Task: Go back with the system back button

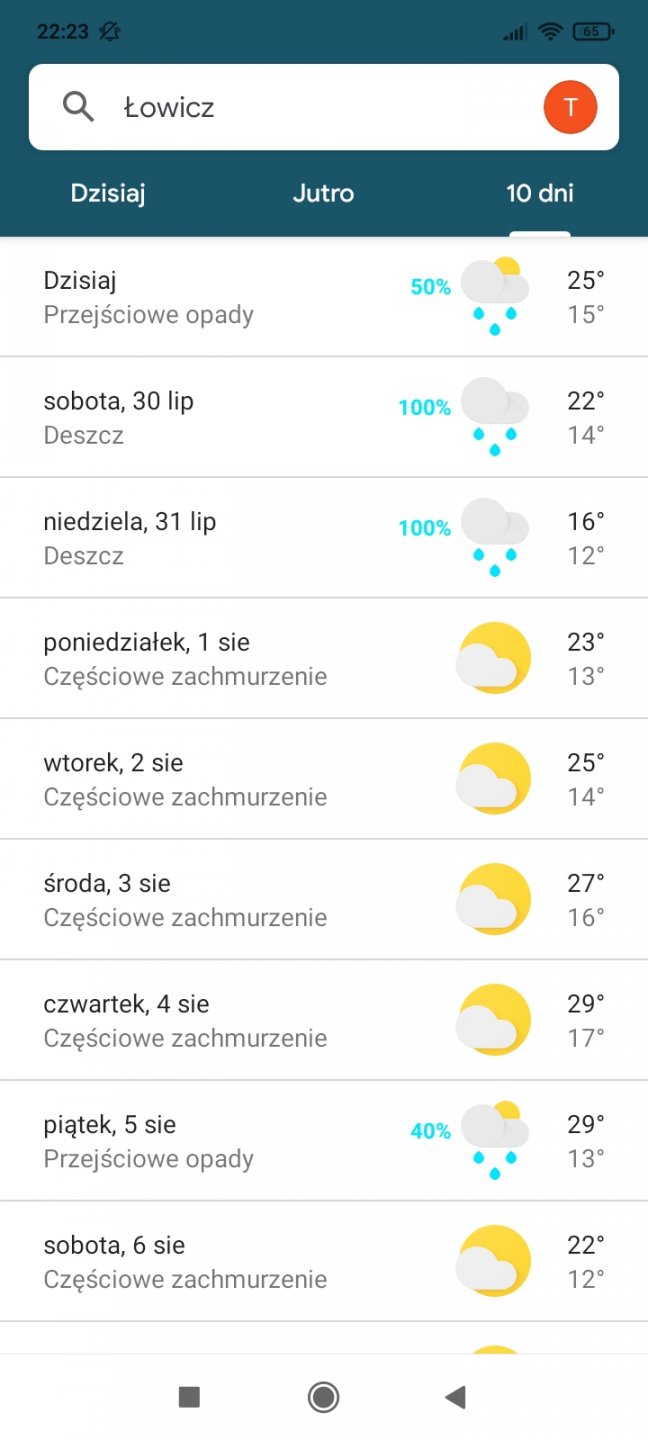Action: [456, 1397]
